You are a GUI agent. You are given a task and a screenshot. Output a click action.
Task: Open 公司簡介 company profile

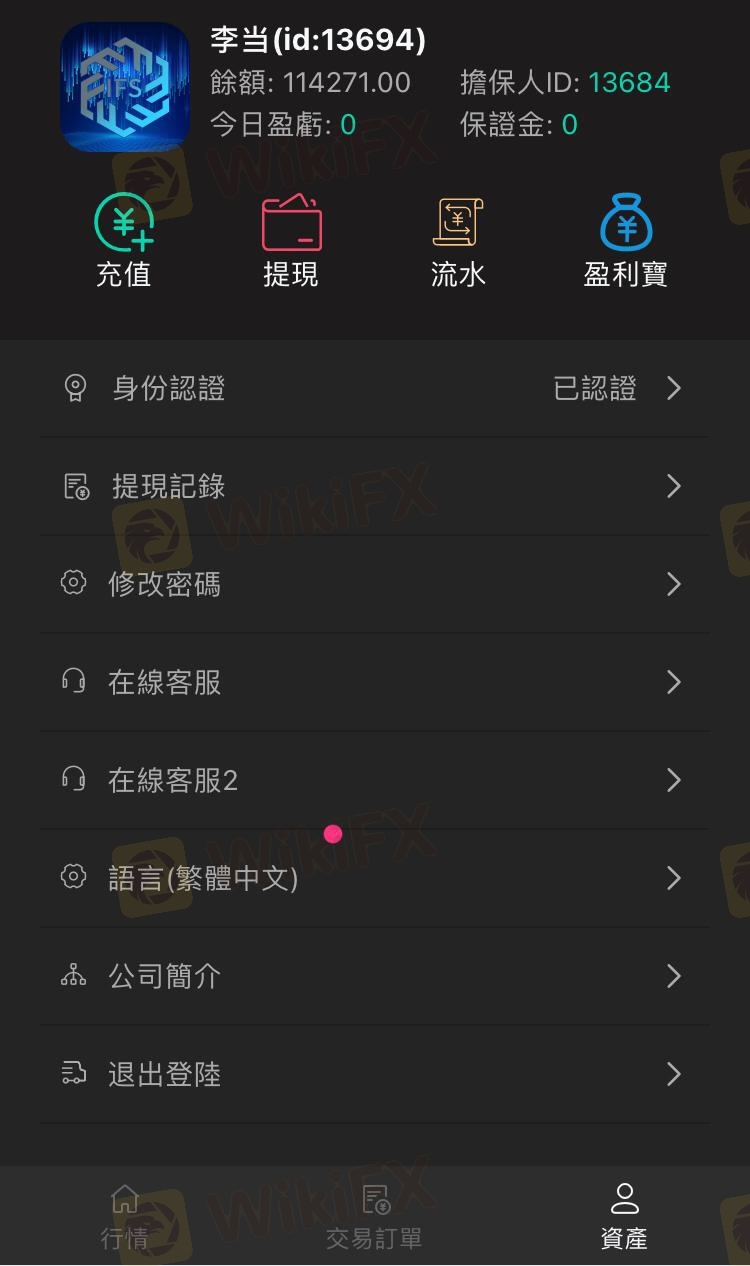(x=374, y=976)
